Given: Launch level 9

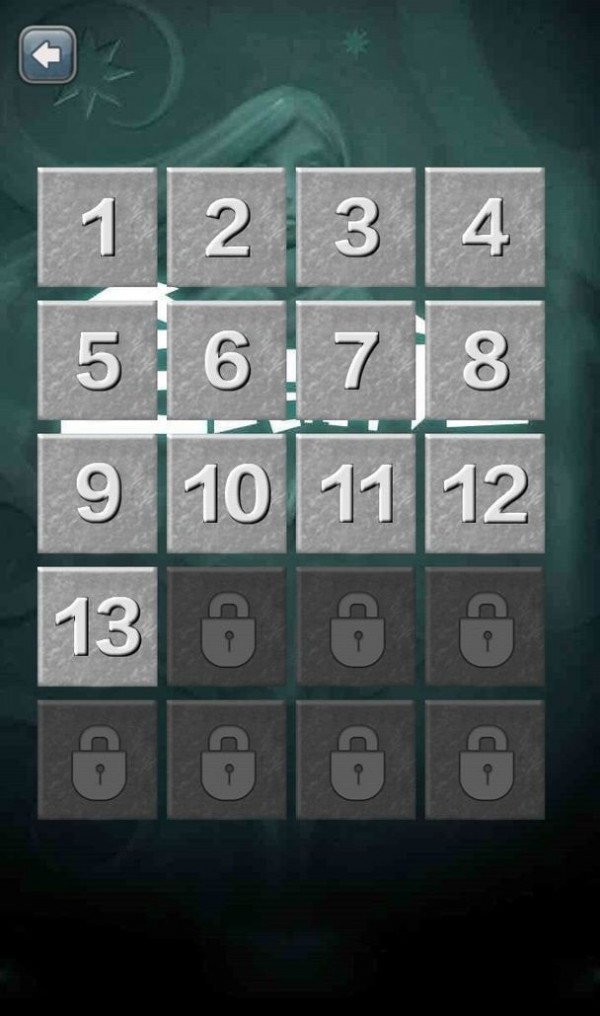Looking at the screenshot, I should [98, 493].
